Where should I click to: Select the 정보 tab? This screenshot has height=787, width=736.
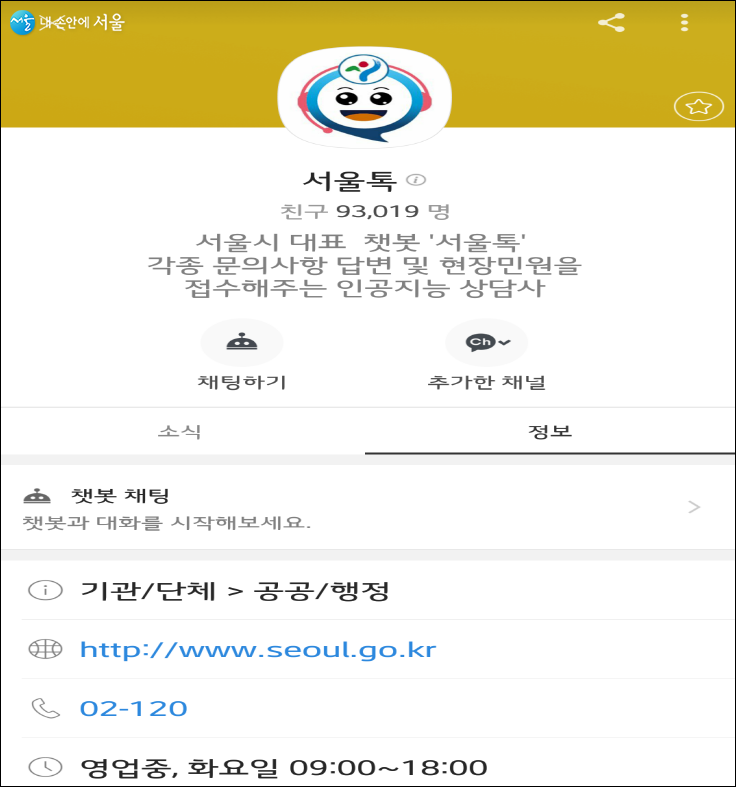[x=550, y=432]
